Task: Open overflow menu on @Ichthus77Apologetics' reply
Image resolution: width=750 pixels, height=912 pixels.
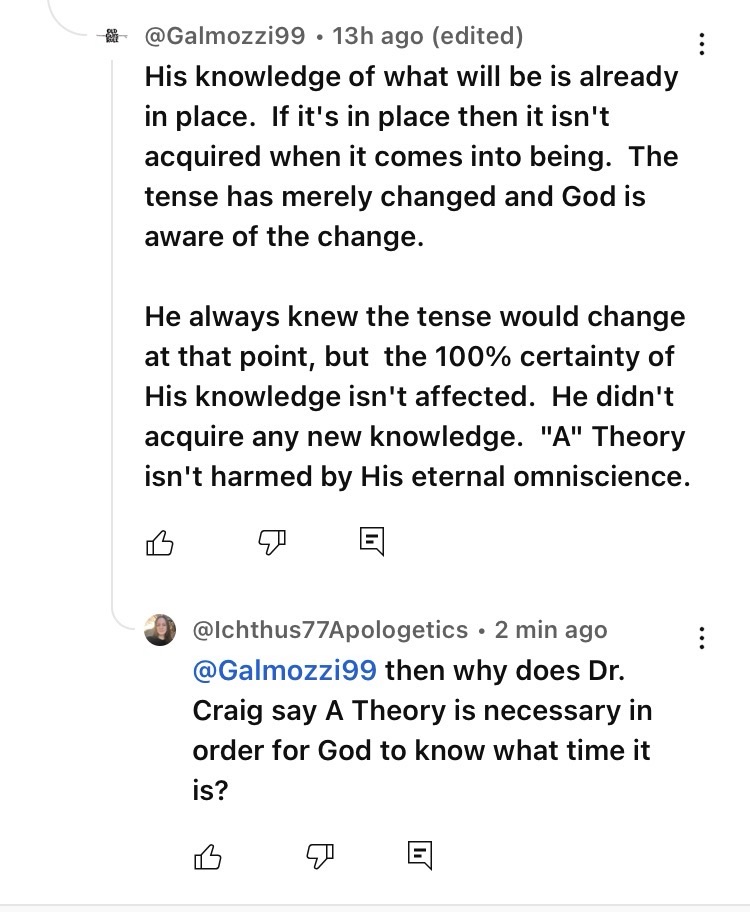Action: click(703, 637)
